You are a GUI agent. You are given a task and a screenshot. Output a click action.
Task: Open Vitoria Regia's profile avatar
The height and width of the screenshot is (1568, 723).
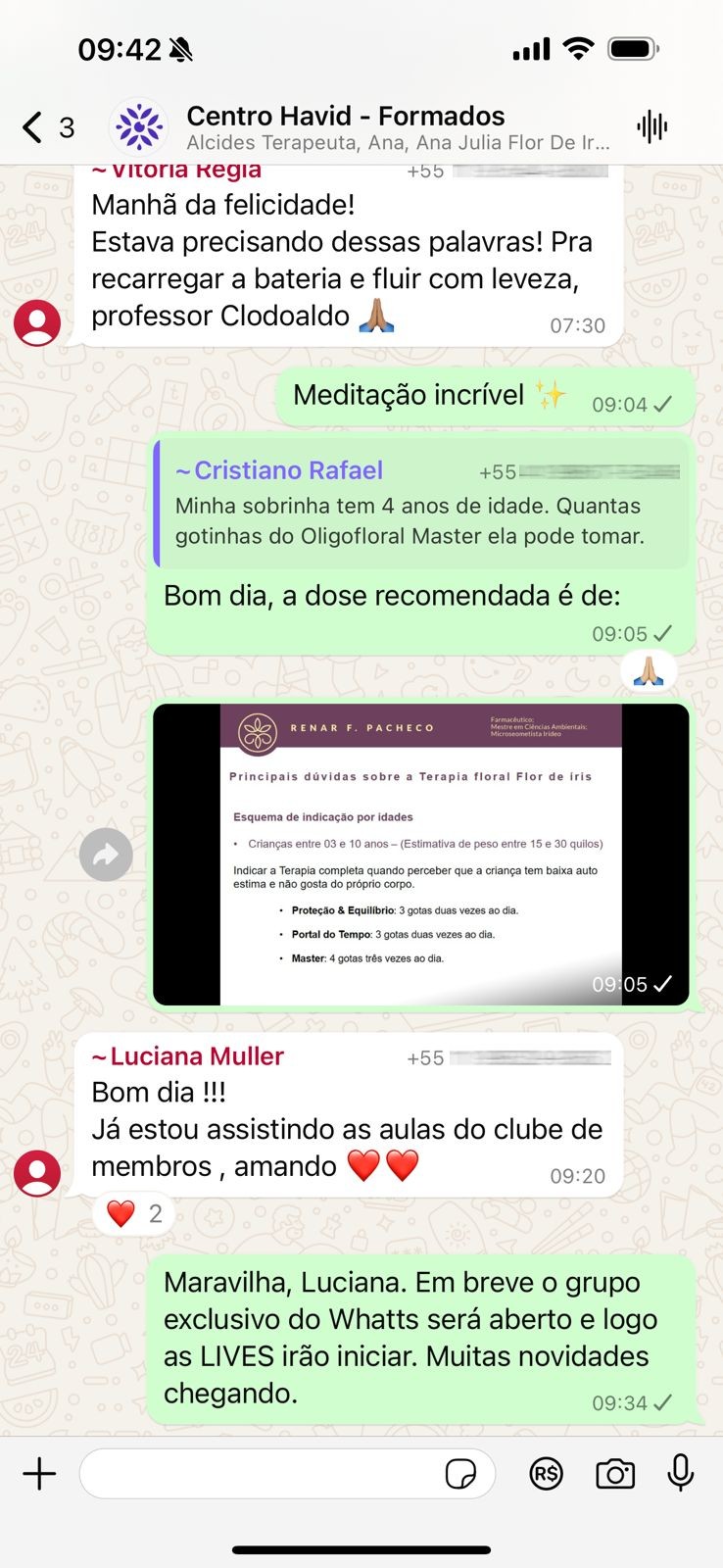pos(37,322)
